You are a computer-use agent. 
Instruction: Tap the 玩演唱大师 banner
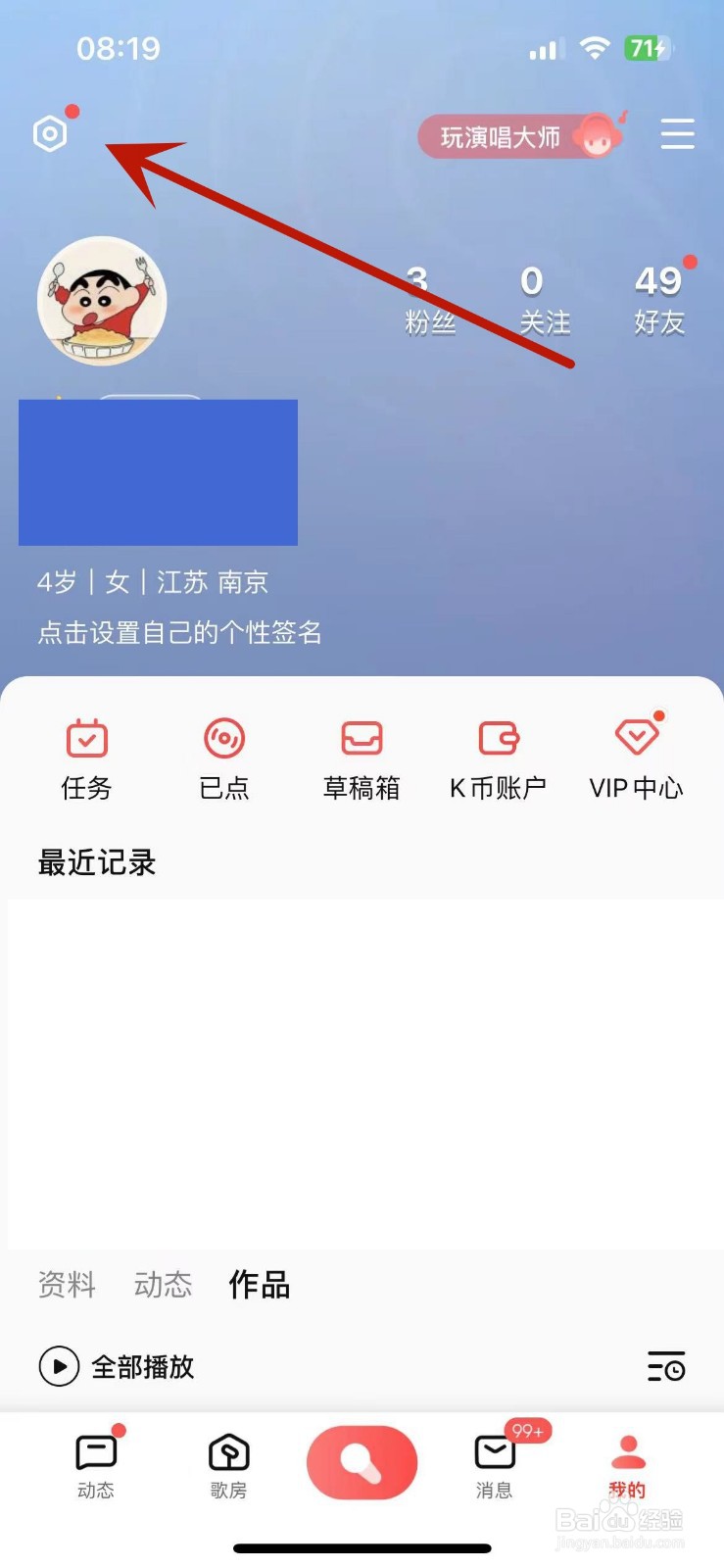coord(518,136)
